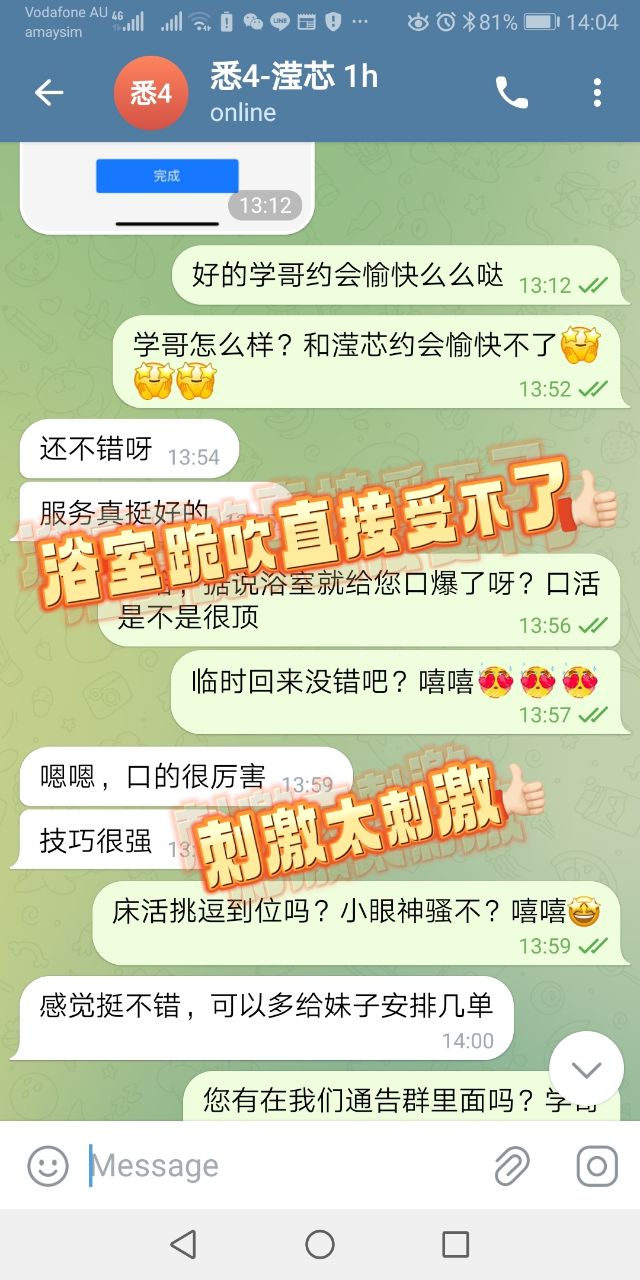Open the emoji picker
640x1280 pixels.
(x=48, y=1166)
